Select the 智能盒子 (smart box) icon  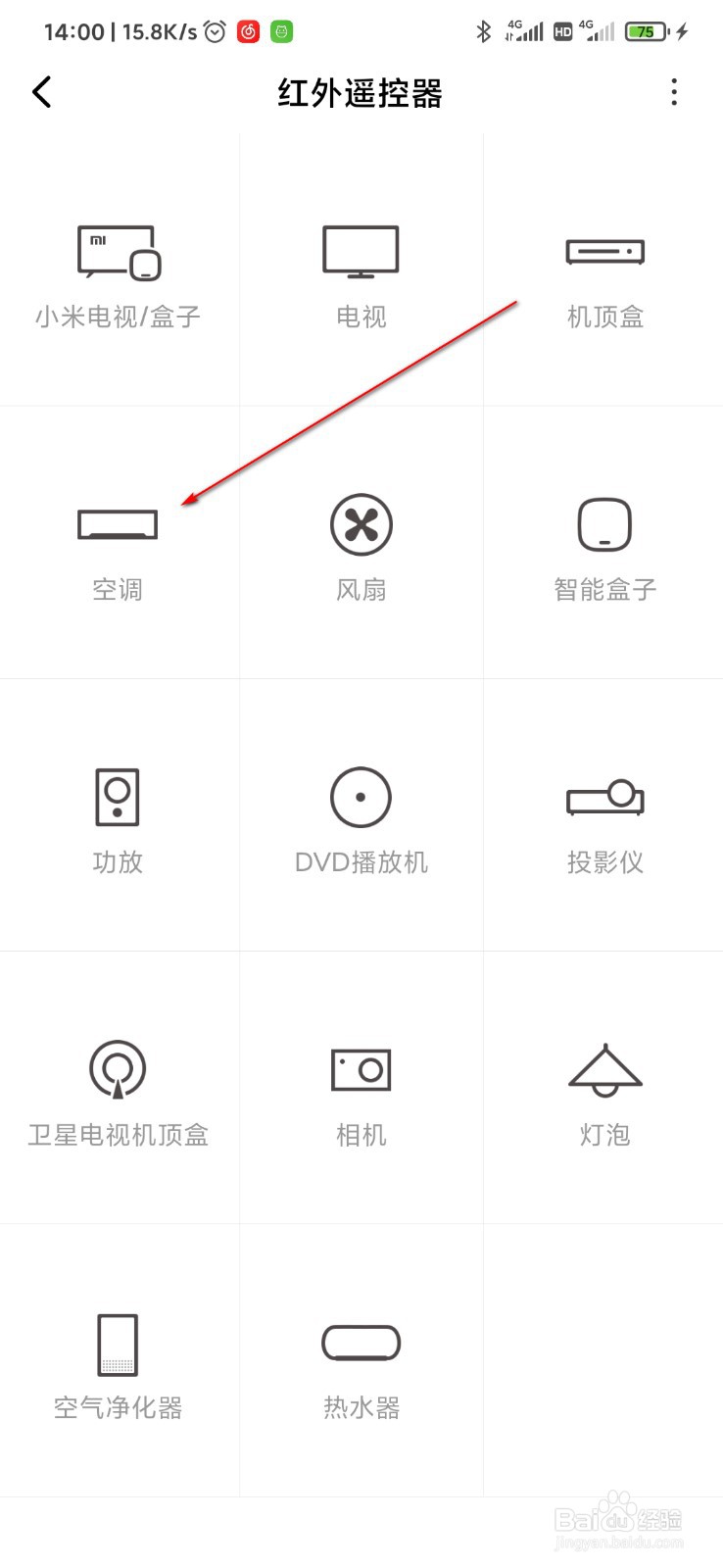[604, 544]
